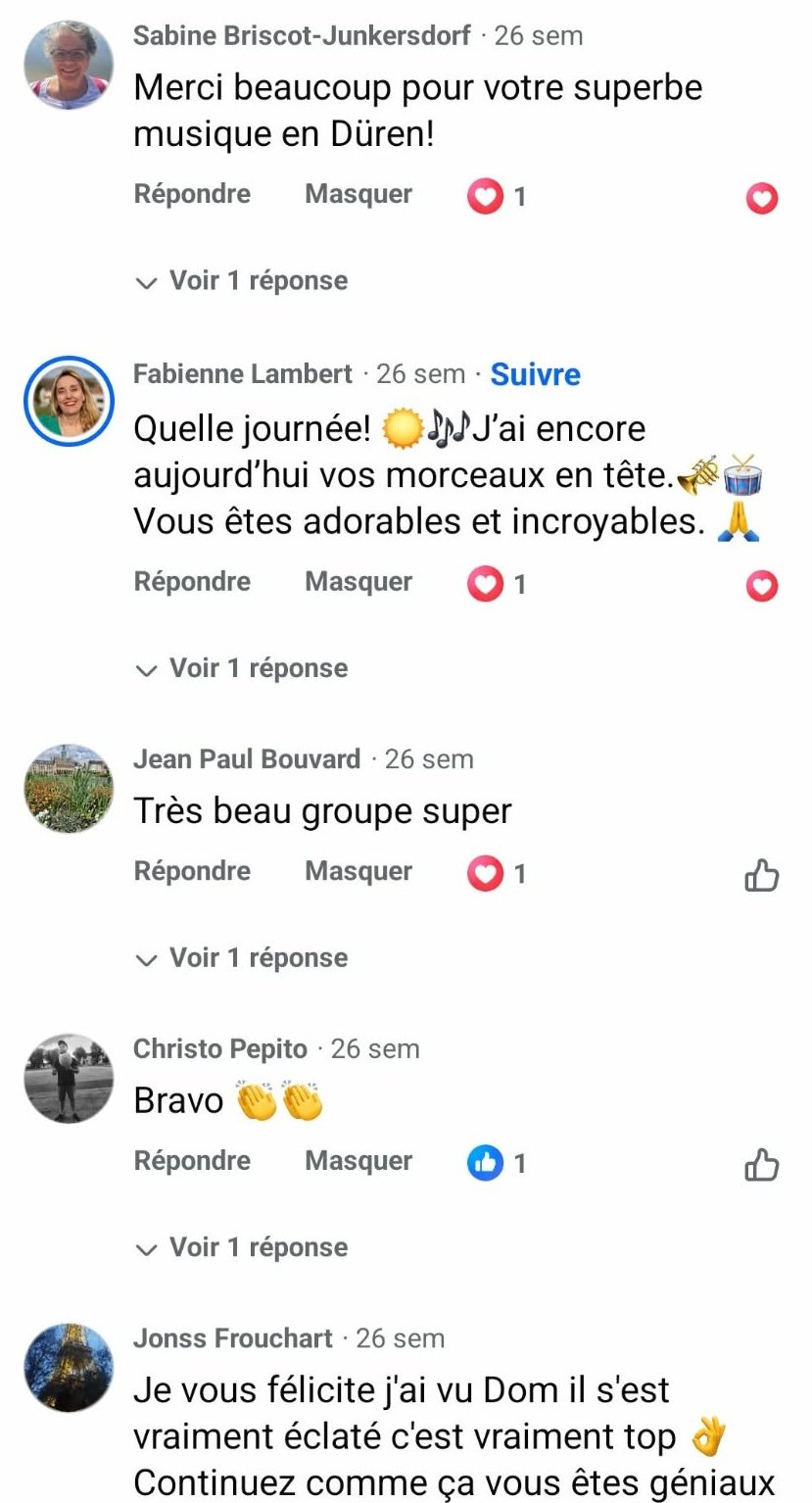Reply to Christo Pepito's comment

coord(192,1161)
